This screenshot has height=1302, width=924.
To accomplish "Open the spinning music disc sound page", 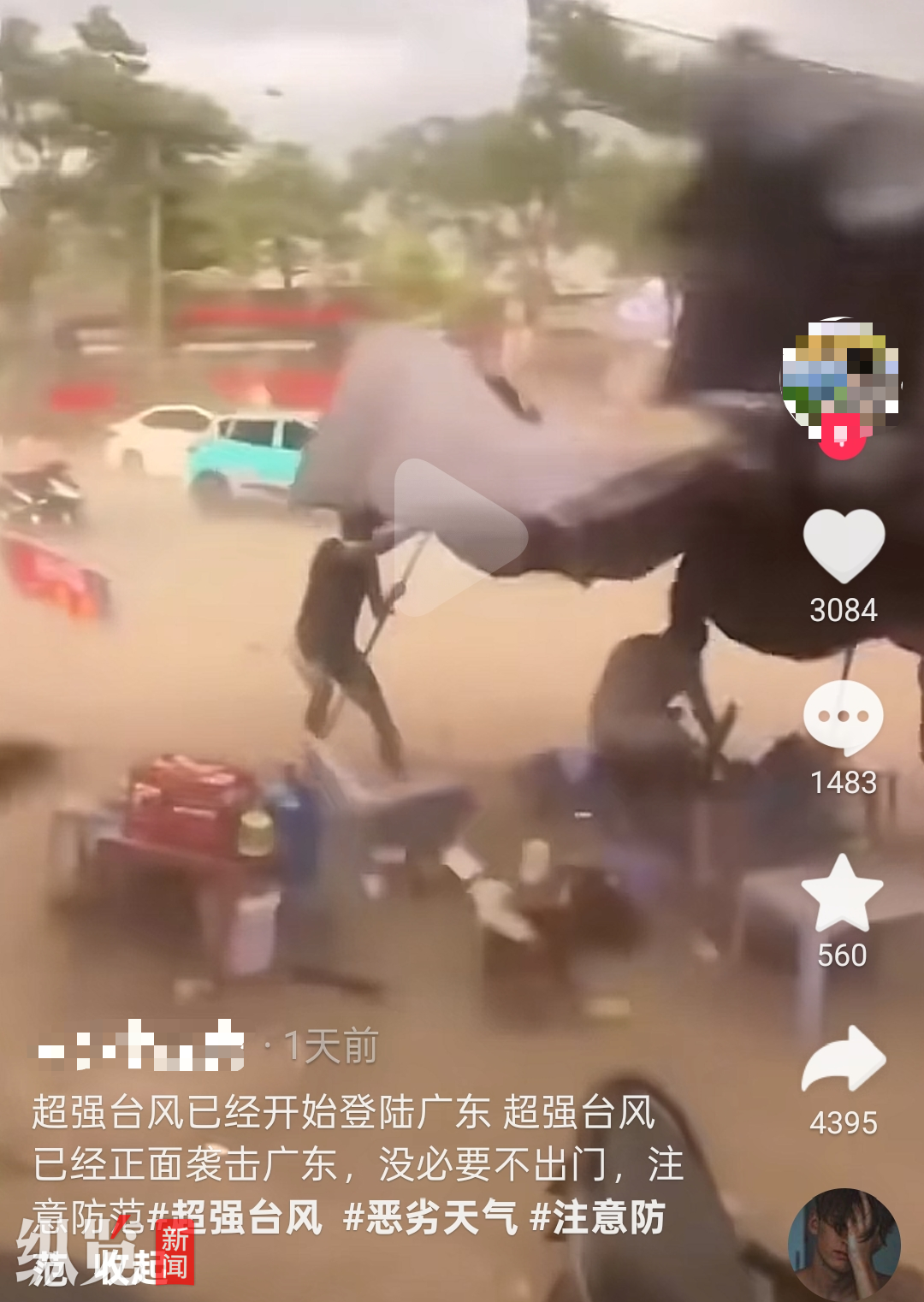I will point(844,1245).
